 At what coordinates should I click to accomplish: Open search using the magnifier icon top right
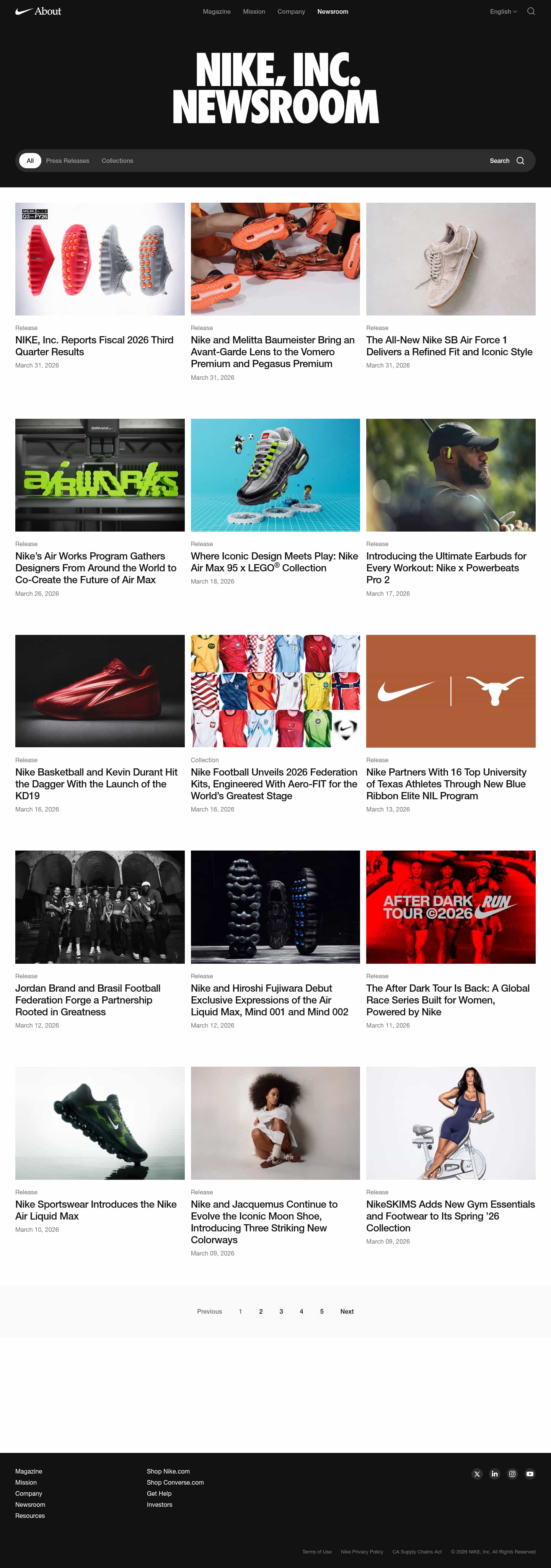530,11
